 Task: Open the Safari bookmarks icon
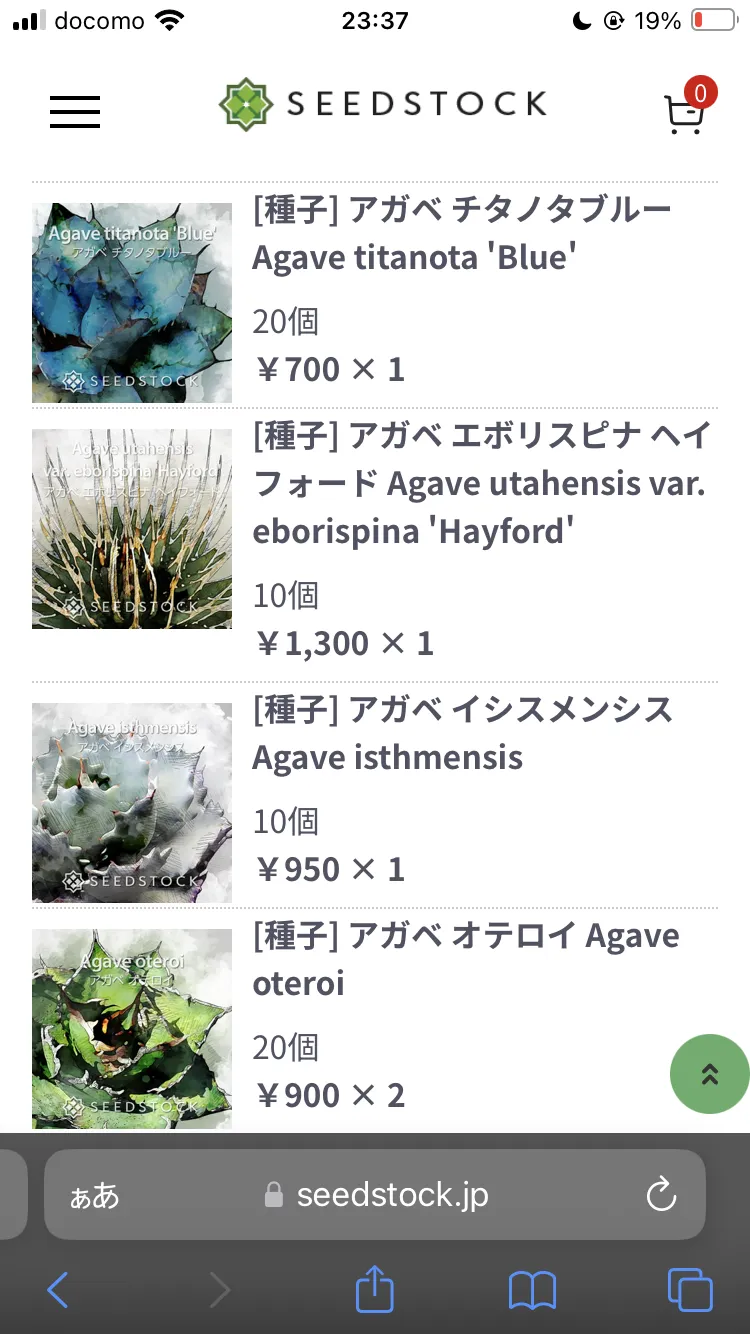point(533,1290)
